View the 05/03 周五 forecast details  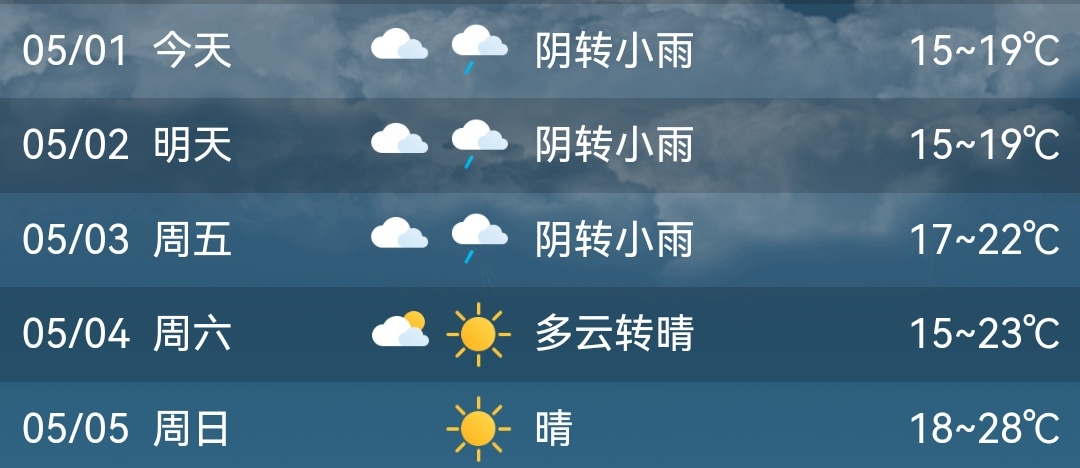[540, 239]
